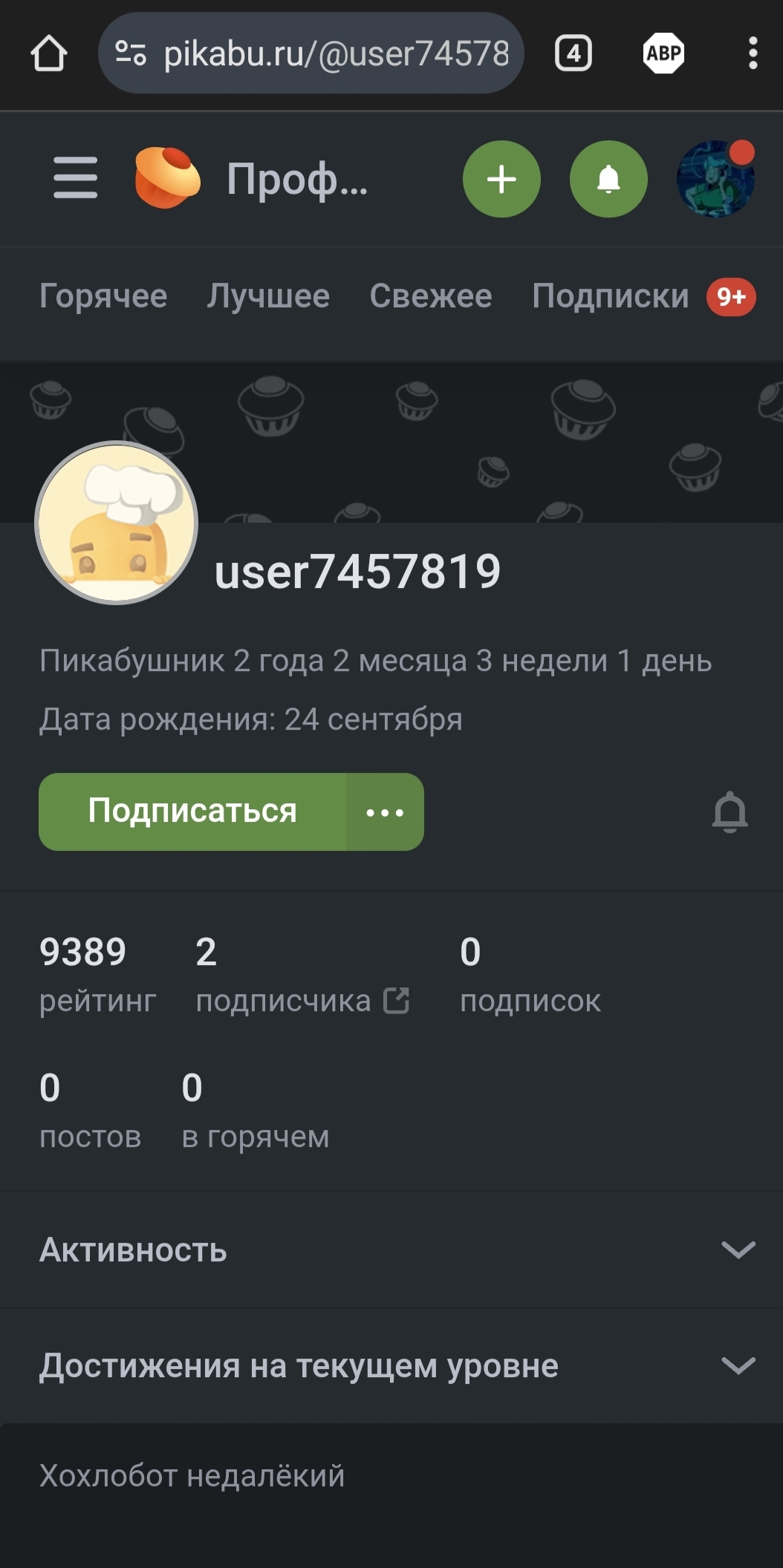Enable notifications for user7457819's posts
The width and height of the screenshot is (783, 1568).
click(x=730, y=811)
